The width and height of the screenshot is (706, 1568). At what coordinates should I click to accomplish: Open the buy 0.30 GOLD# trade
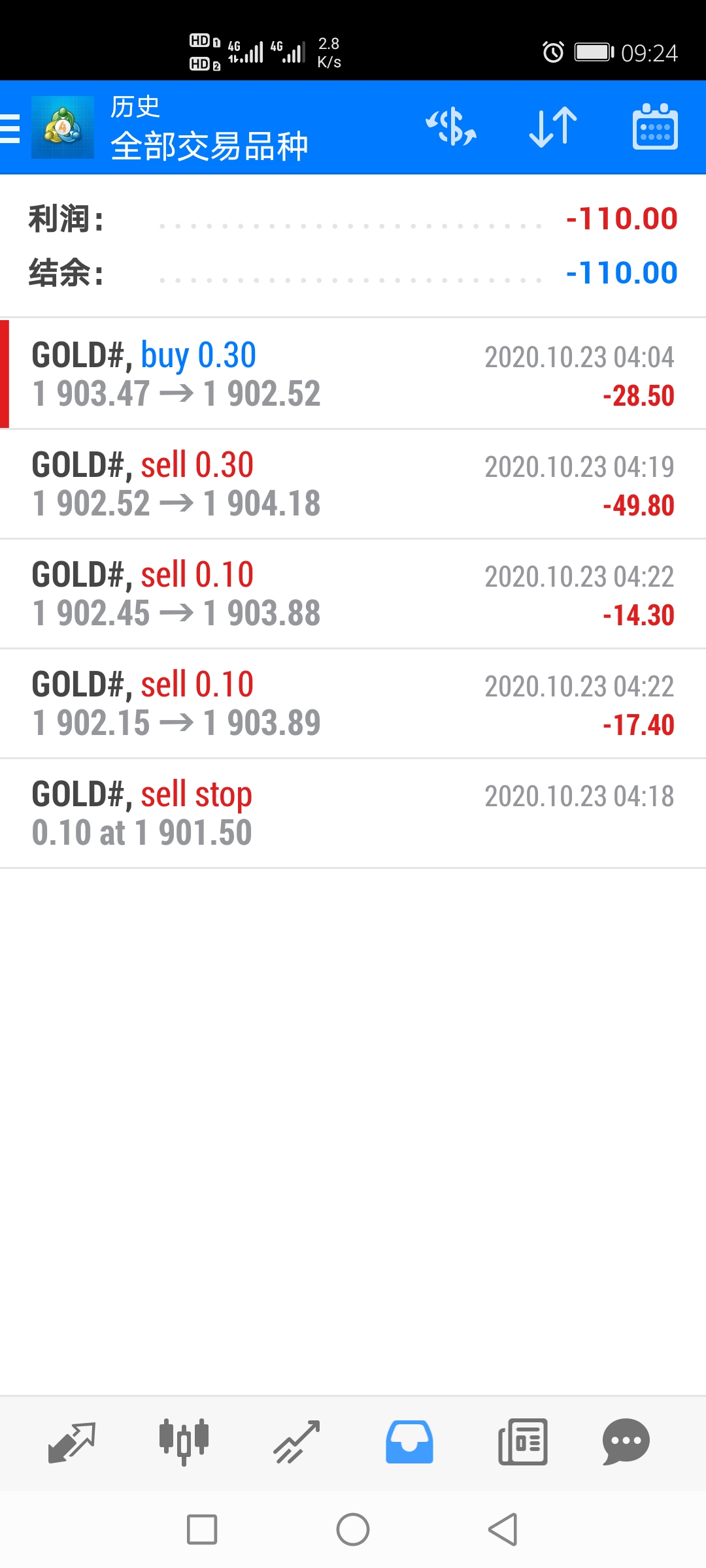353,374
